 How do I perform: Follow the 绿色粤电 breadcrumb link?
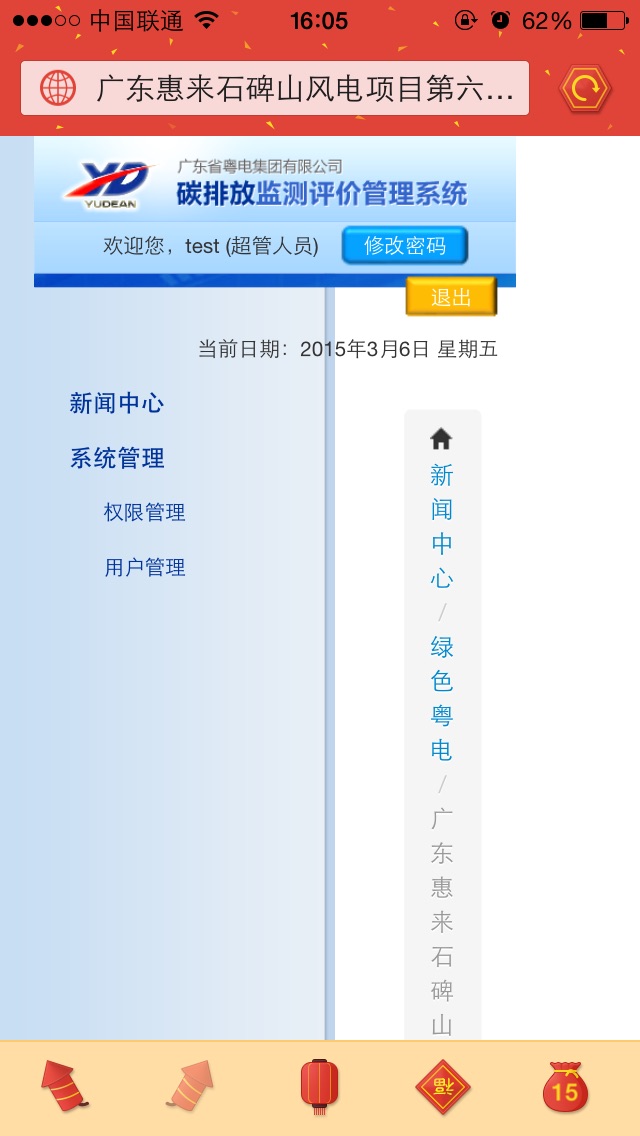point(441,698)
